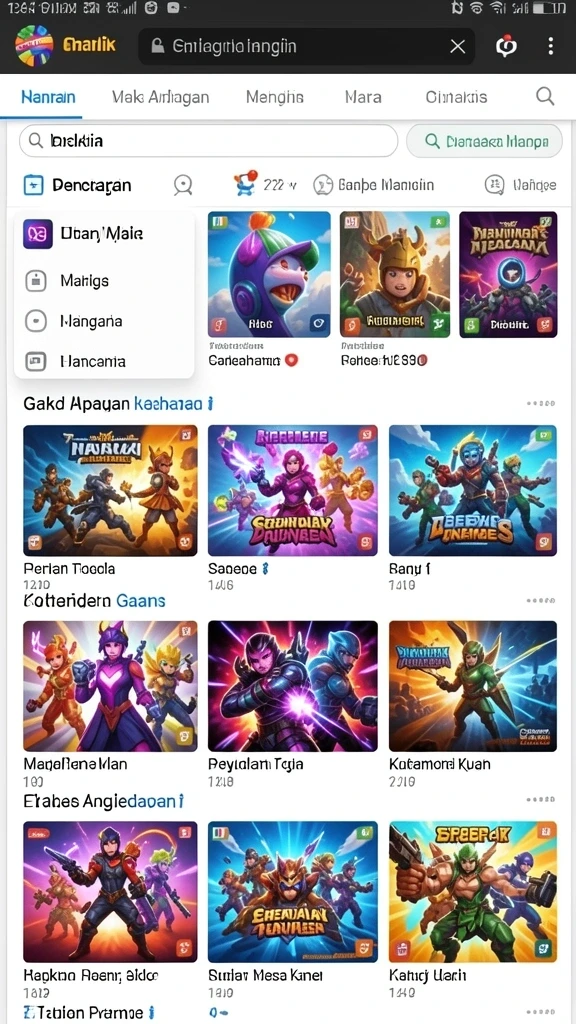This screenshot has height=1024, width=576.
Task: Open the search magnifier beside the tabs
Action: [x=545, y=97]
